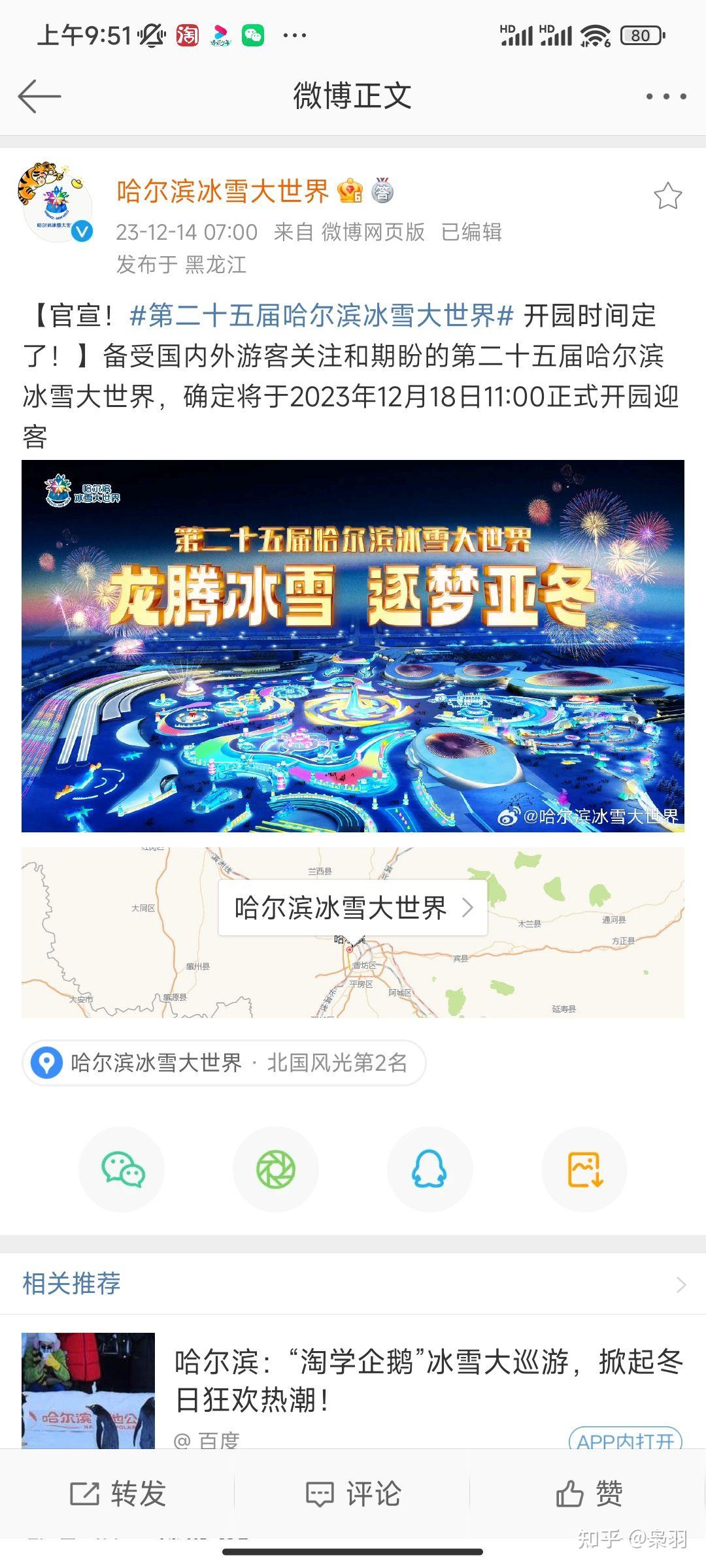The width and height of the screenshot is (706, 1568).
Task: Go back using the top-left arrow
Action: pos(39,97)
